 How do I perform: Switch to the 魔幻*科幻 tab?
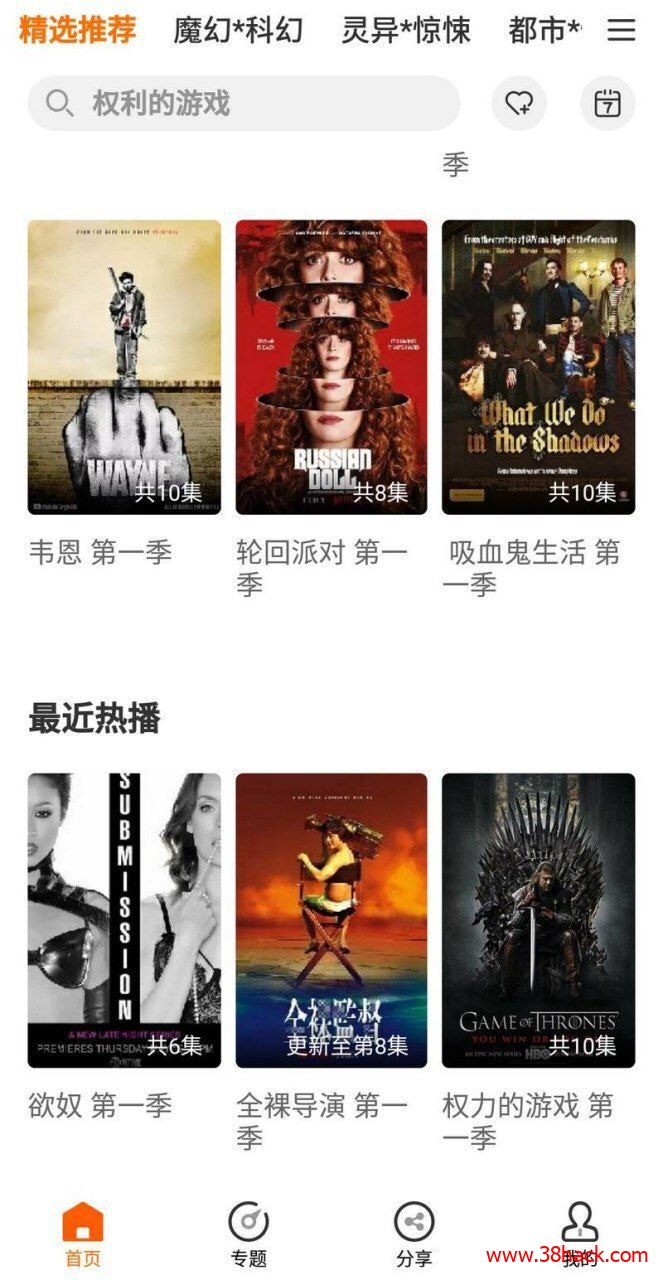point(238,30)
